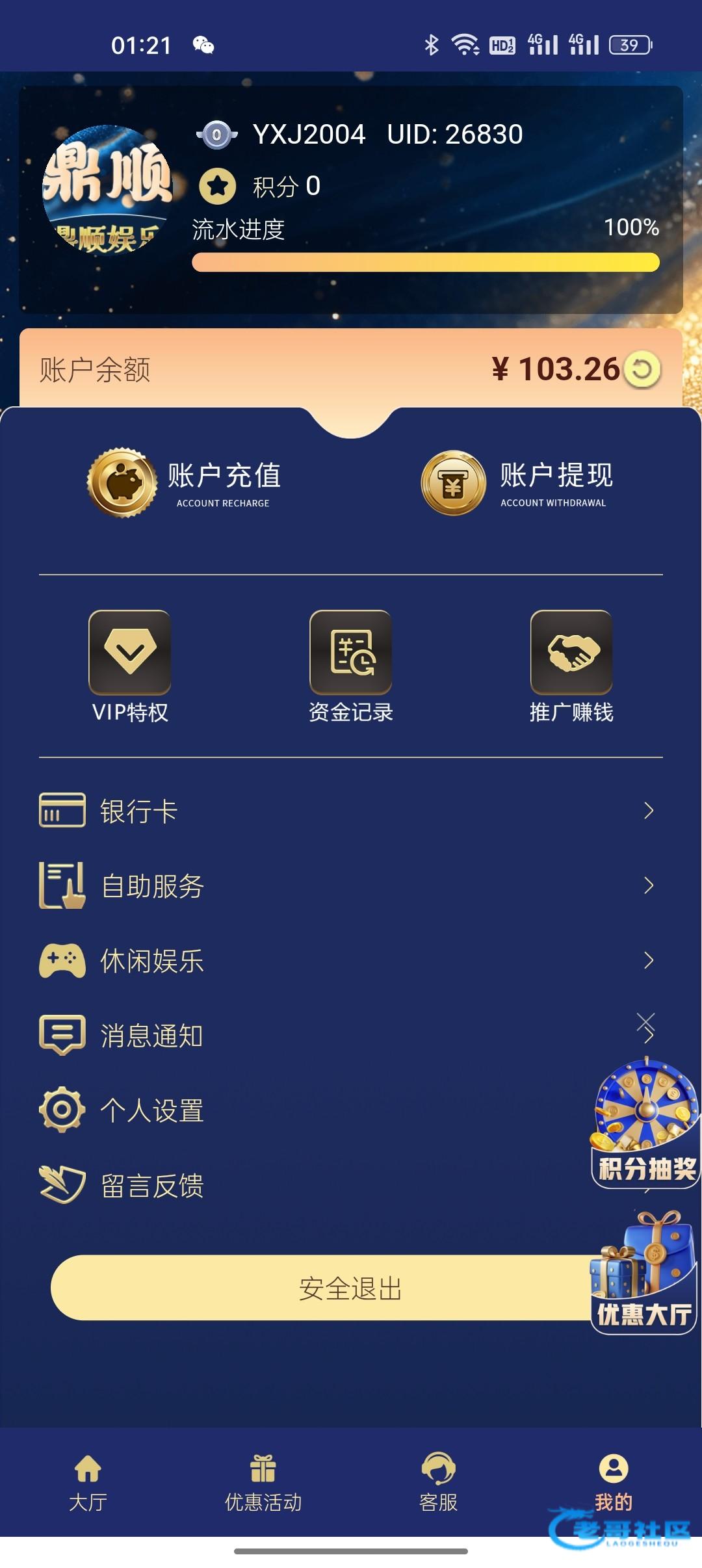The height and width of the screenshot is (1568, 702).
Task: Open 账户提现 account withdrawal
Action: pos(518,483)
